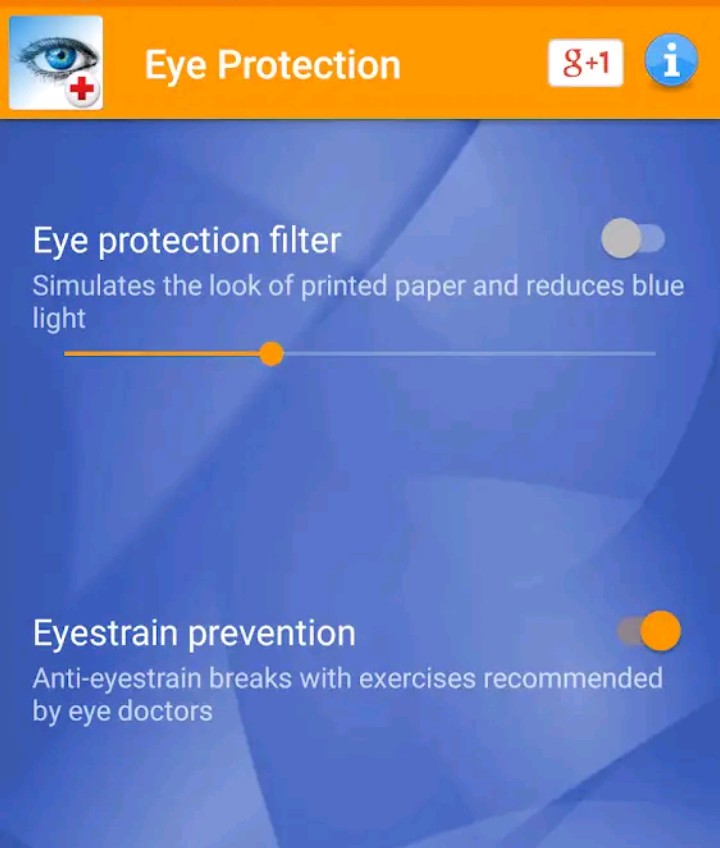Open the info icon

[670, 63]
